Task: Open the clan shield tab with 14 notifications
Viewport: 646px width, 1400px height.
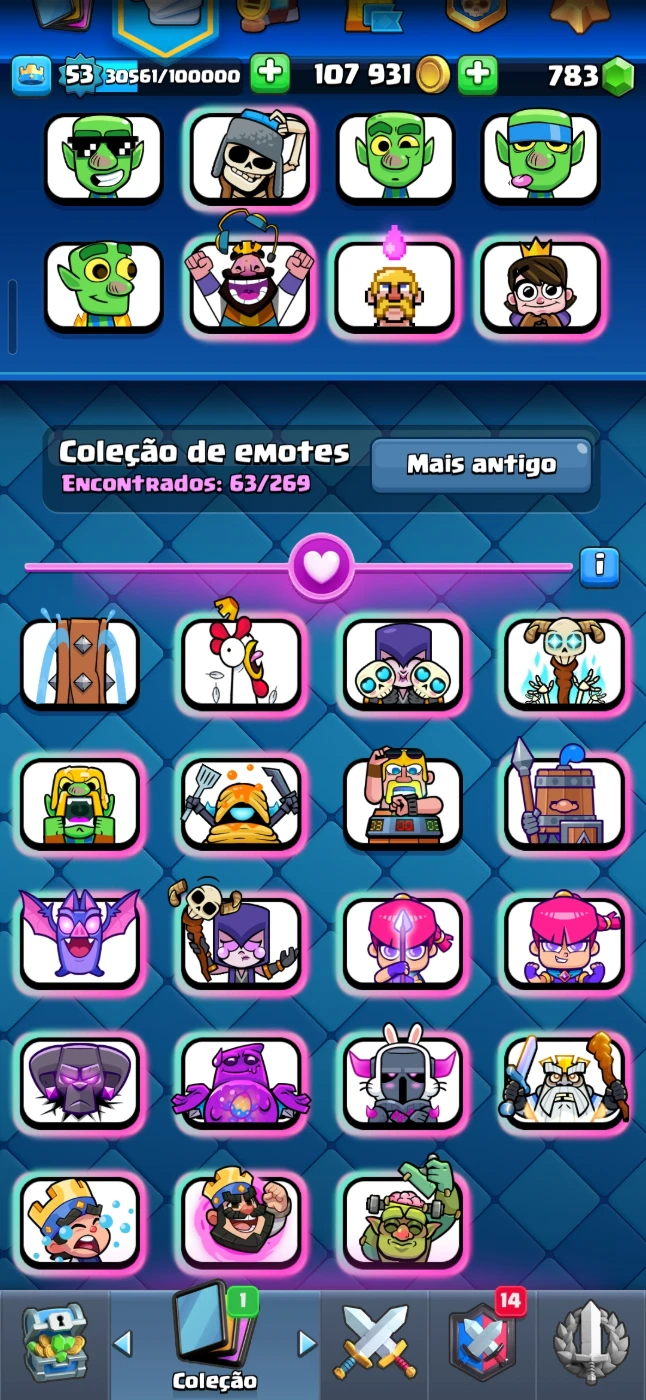Action: (x=484, y=1342)
